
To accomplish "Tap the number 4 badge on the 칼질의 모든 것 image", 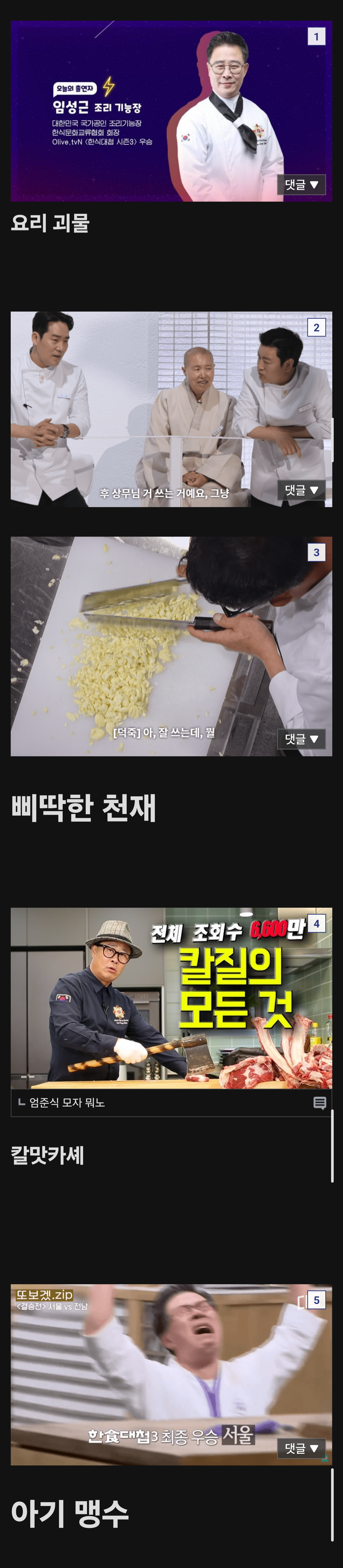I will [x=316, y=924].
